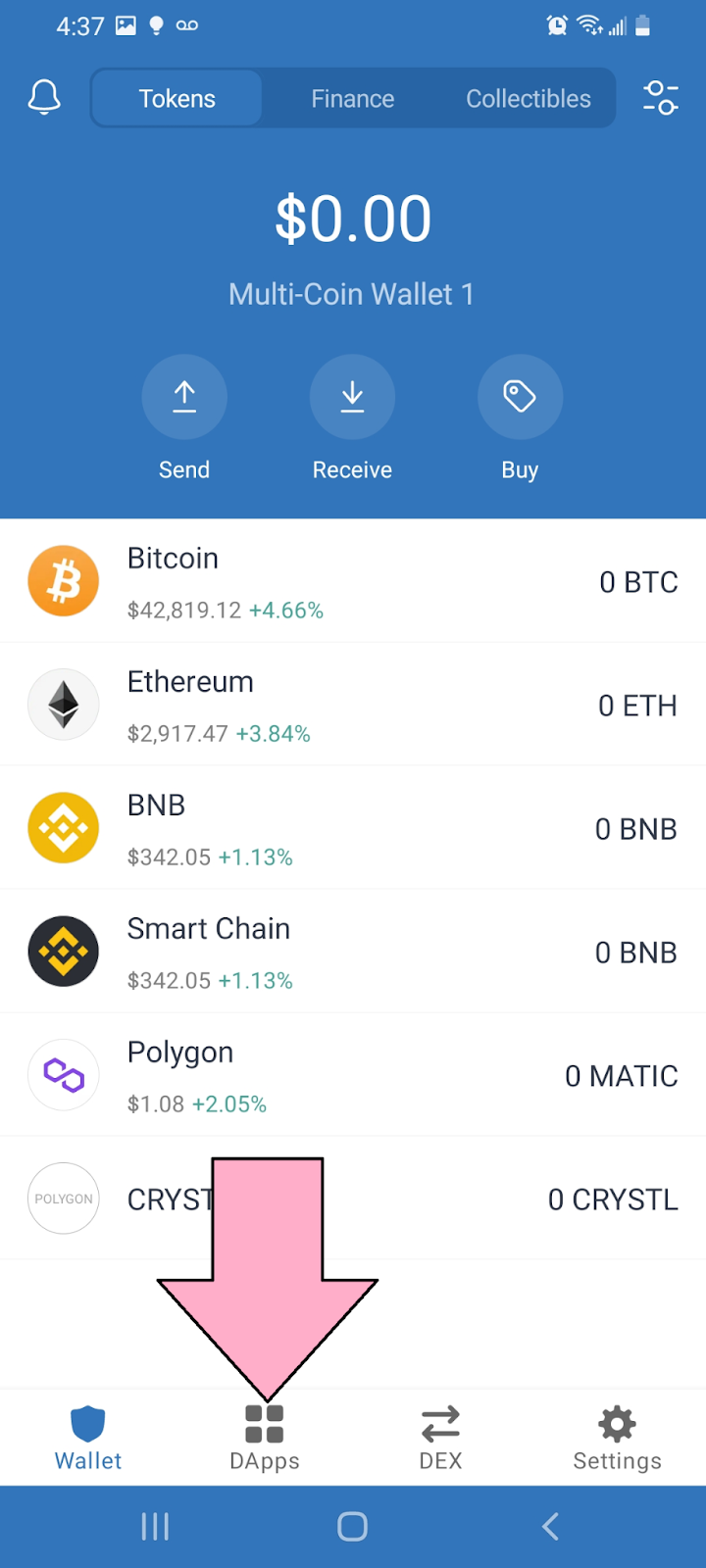The height and width of the screenshot is (1568, 706).
Task: Tap the Buy price-tag icon
Action: 520,397
